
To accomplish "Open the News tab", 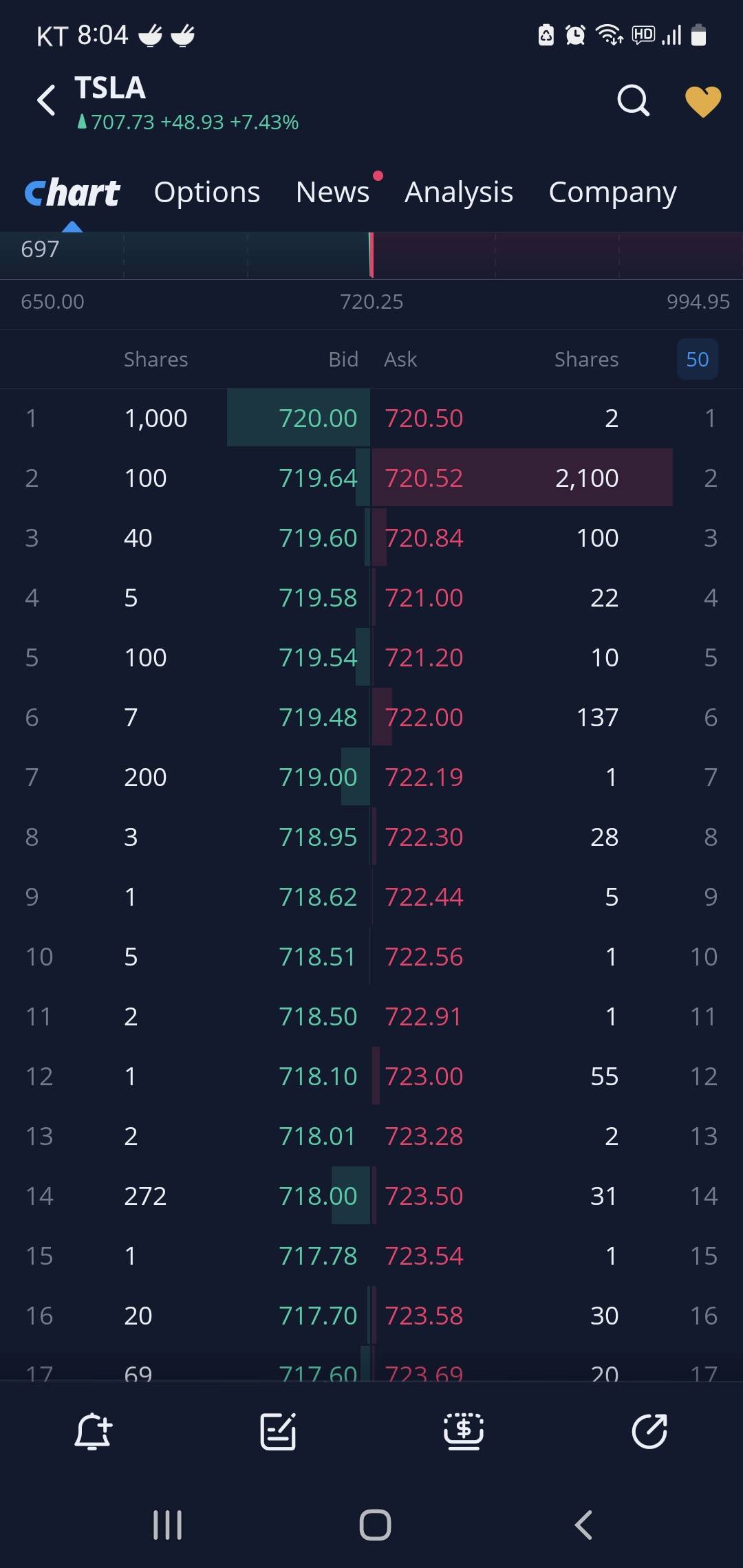I will [x=333, y=193].
